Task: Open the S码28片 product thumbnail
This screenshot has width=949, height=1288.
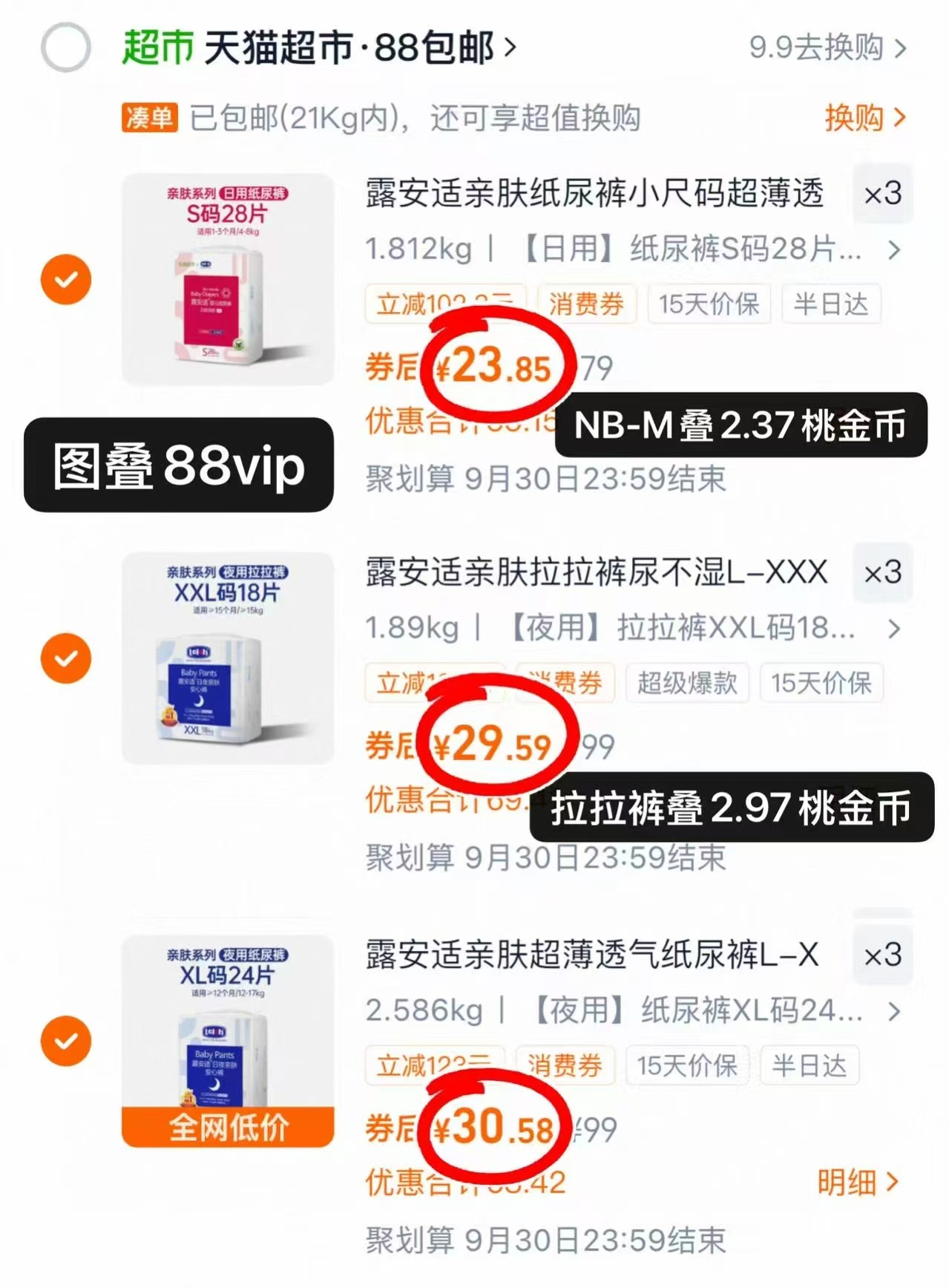Action: (x=226, y=279)
